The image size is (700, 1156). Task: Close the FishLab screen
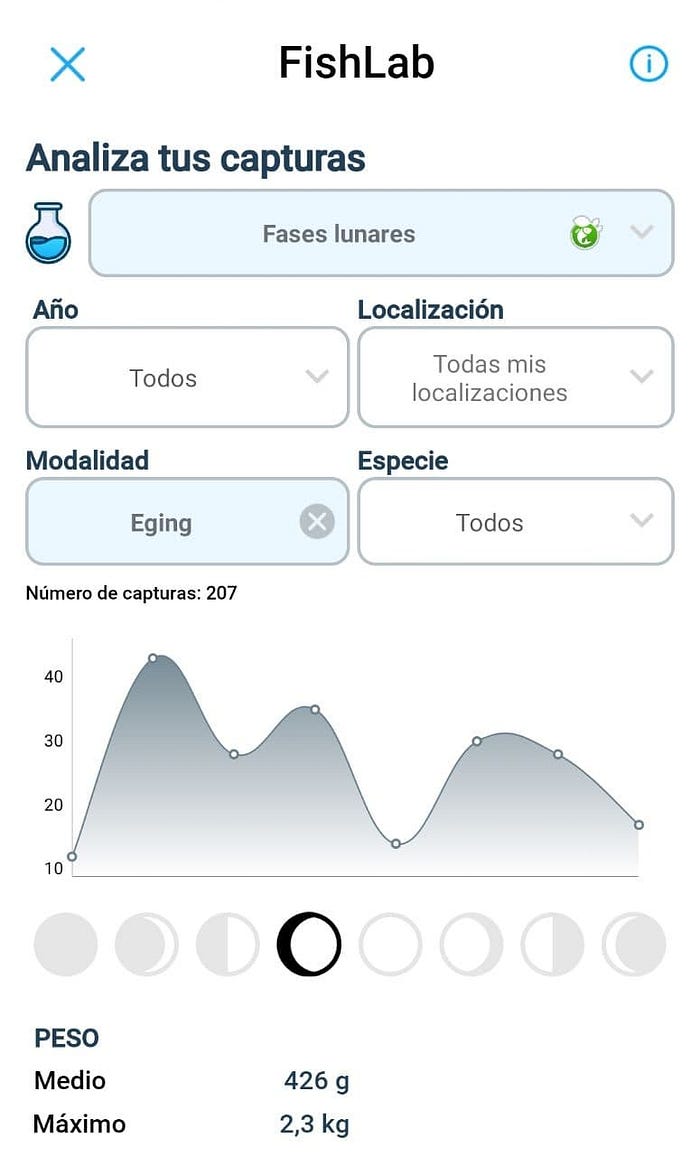pos(68,65)
